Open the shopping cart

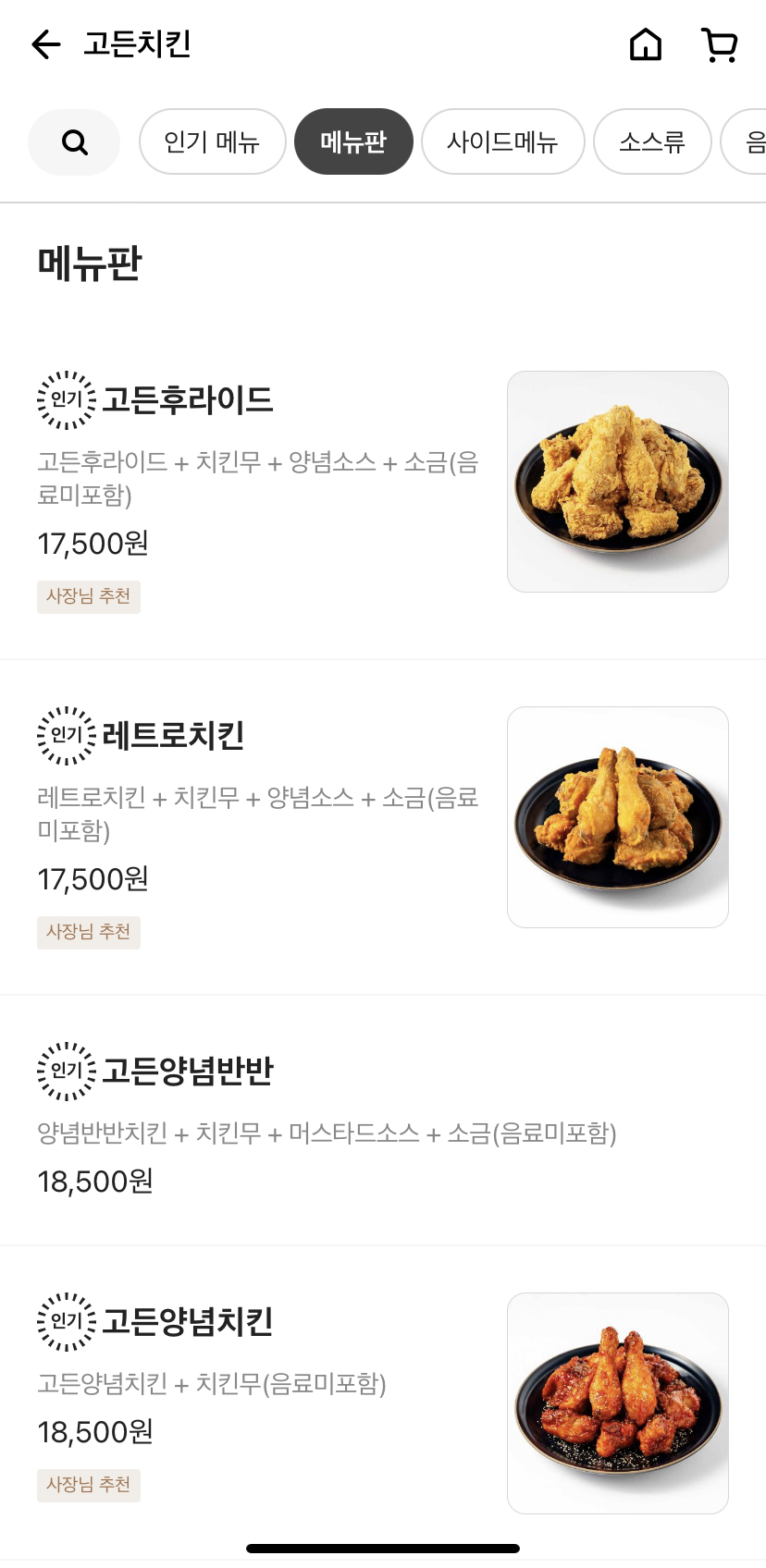tap(719, 44)
